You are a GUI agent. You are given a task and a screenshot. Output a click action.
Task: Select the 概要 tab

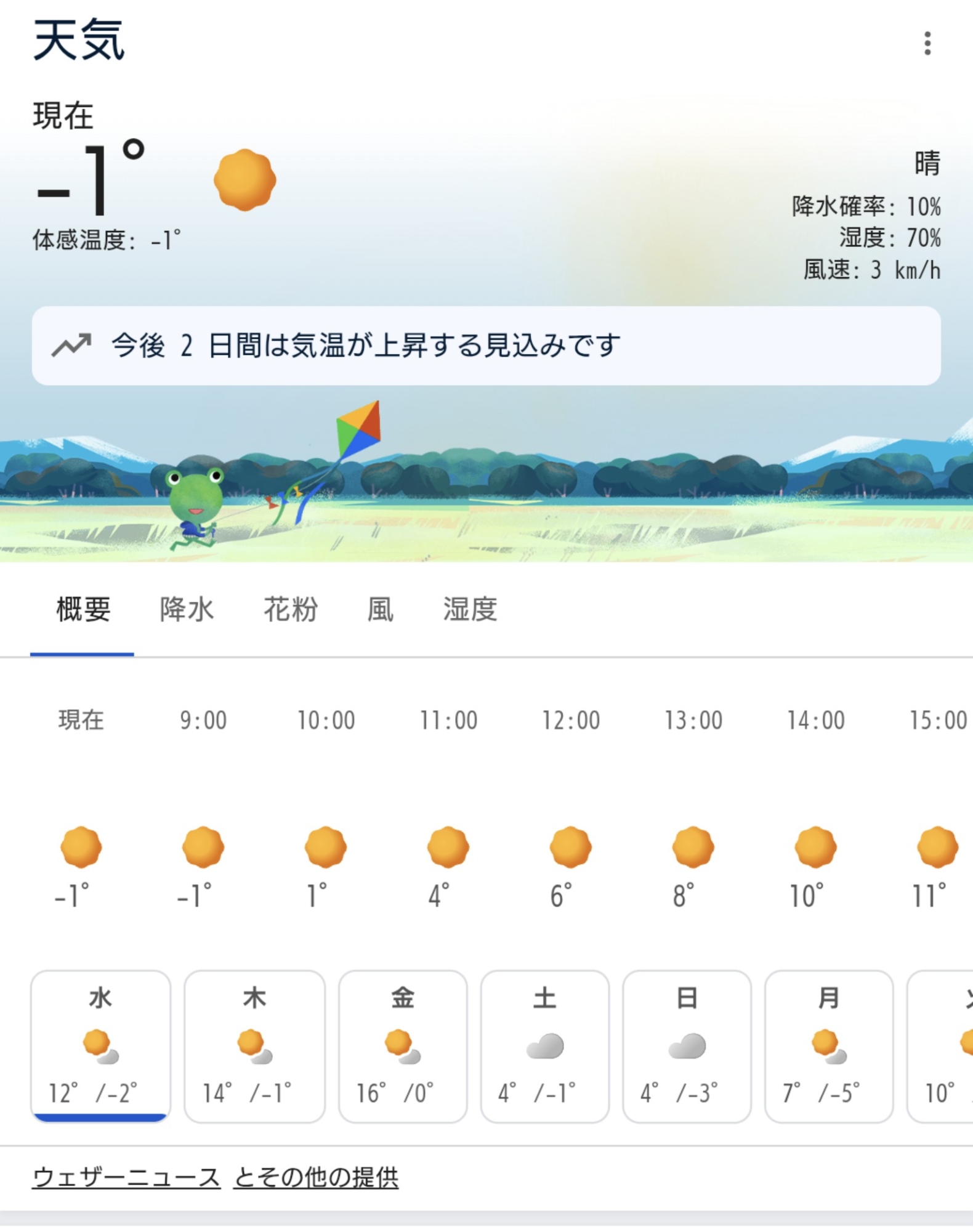click(83, 610)
